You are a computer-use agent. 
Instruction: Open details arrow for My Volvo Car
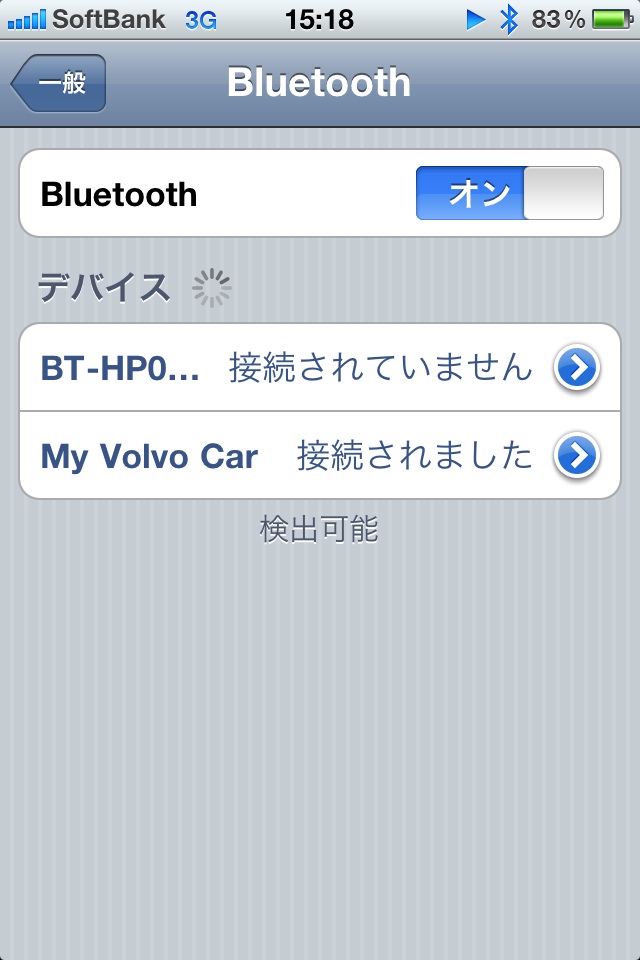(x=577, y=456)
